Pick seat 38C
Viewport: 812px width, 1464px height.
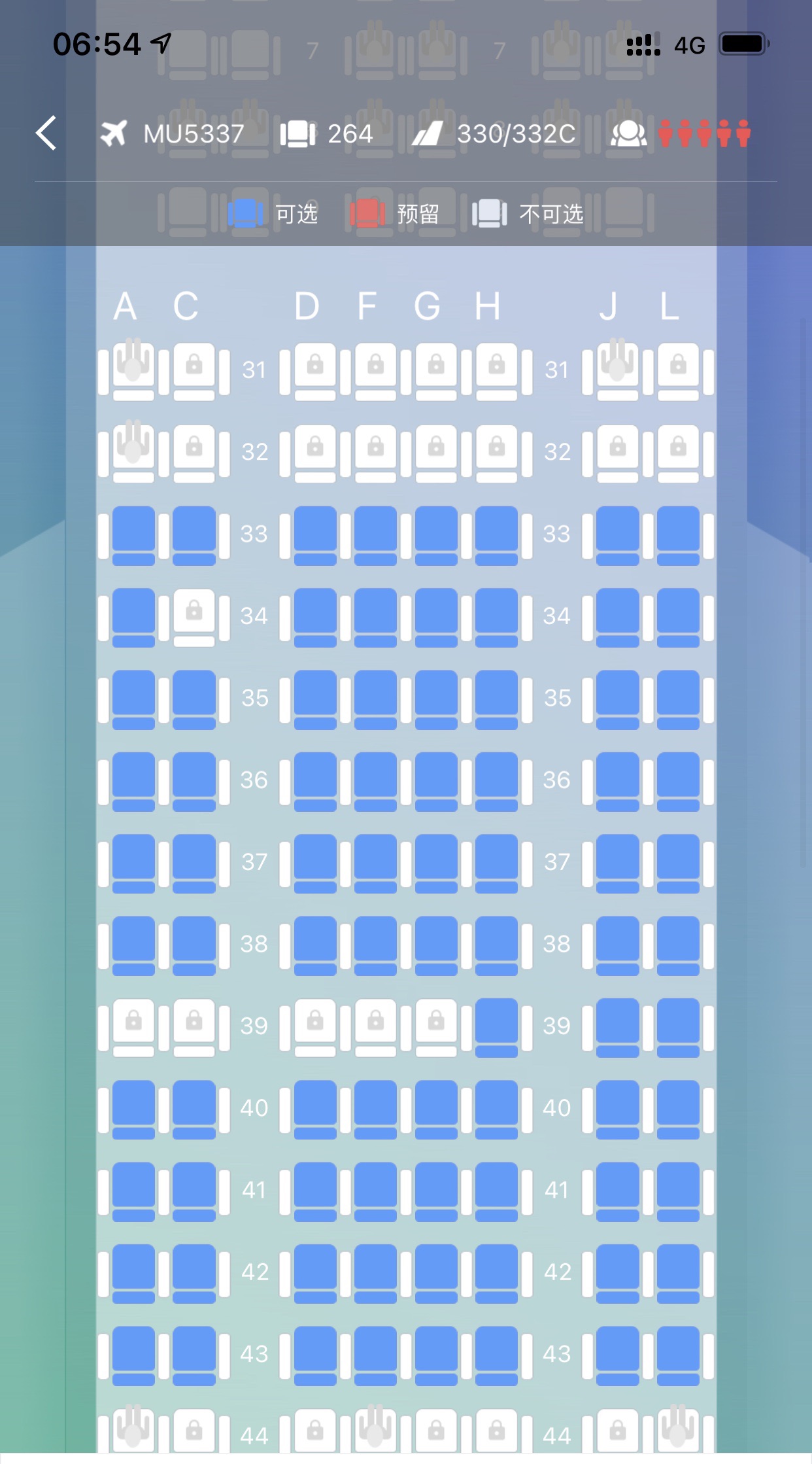tap(194, 943)
